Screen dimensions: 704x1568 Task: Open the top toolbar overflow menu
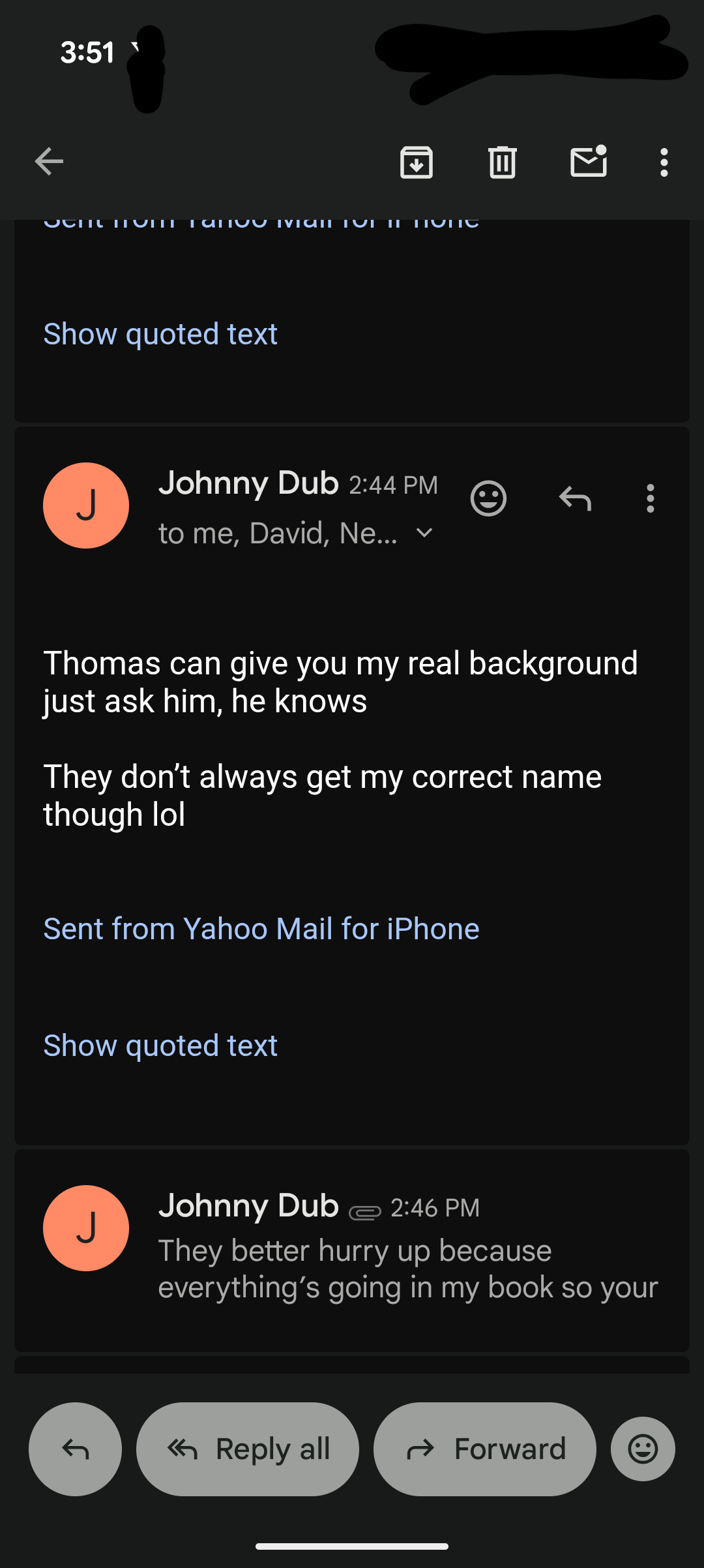pyautogui.click(x=664, y=162)
